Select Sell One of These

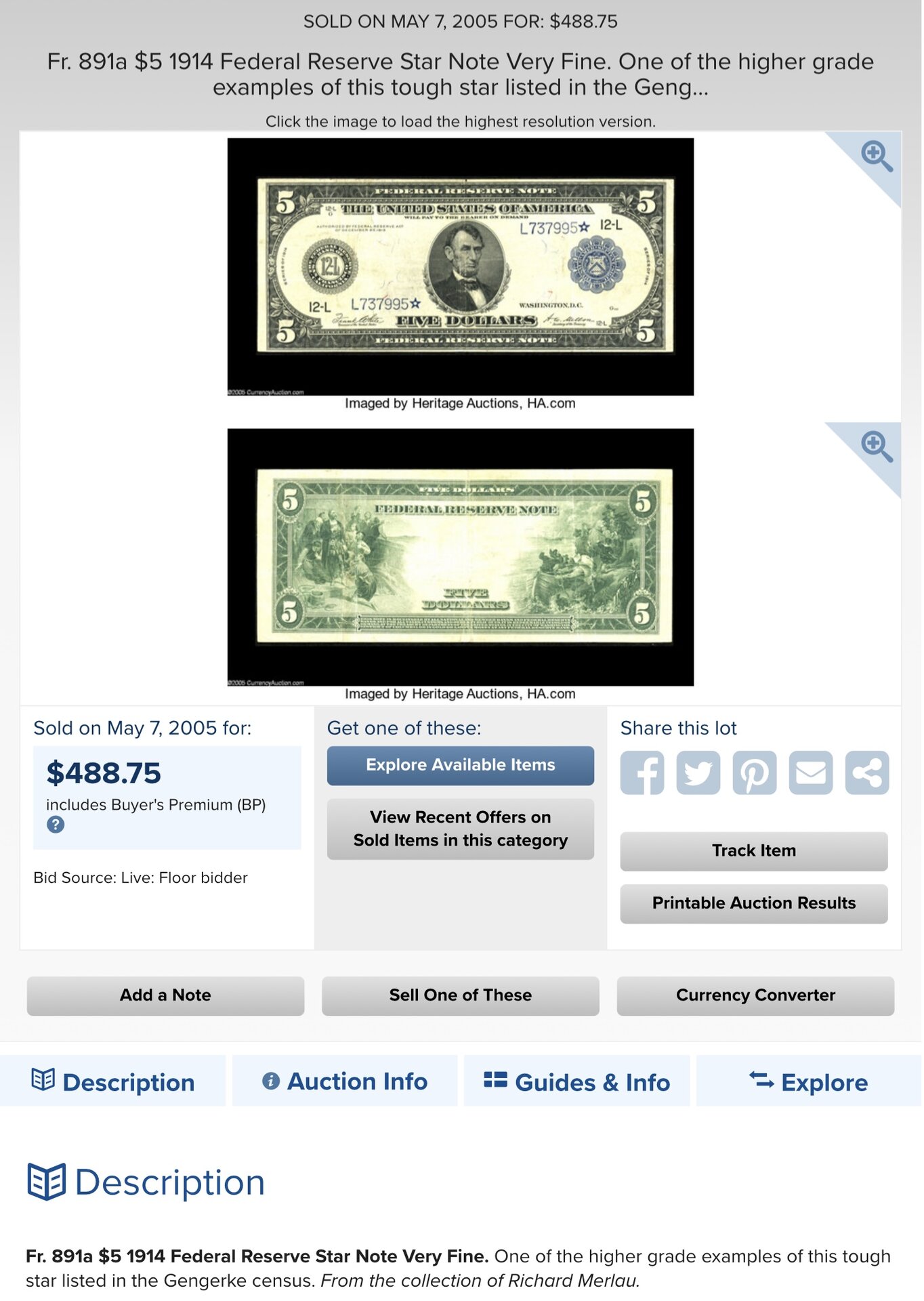click(460, 995)
